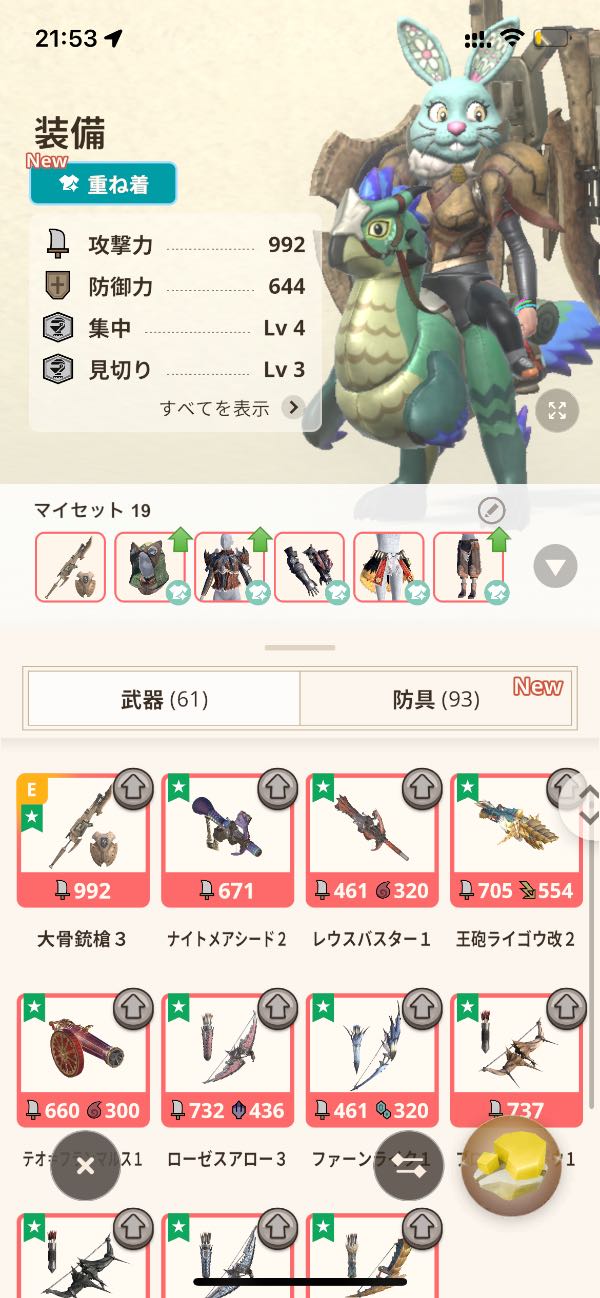Image resolution: width=600 pixels, height=1298 pixels.
Task: Edit マイセット 19 with pencil icon
Action: tap(491, 511)
